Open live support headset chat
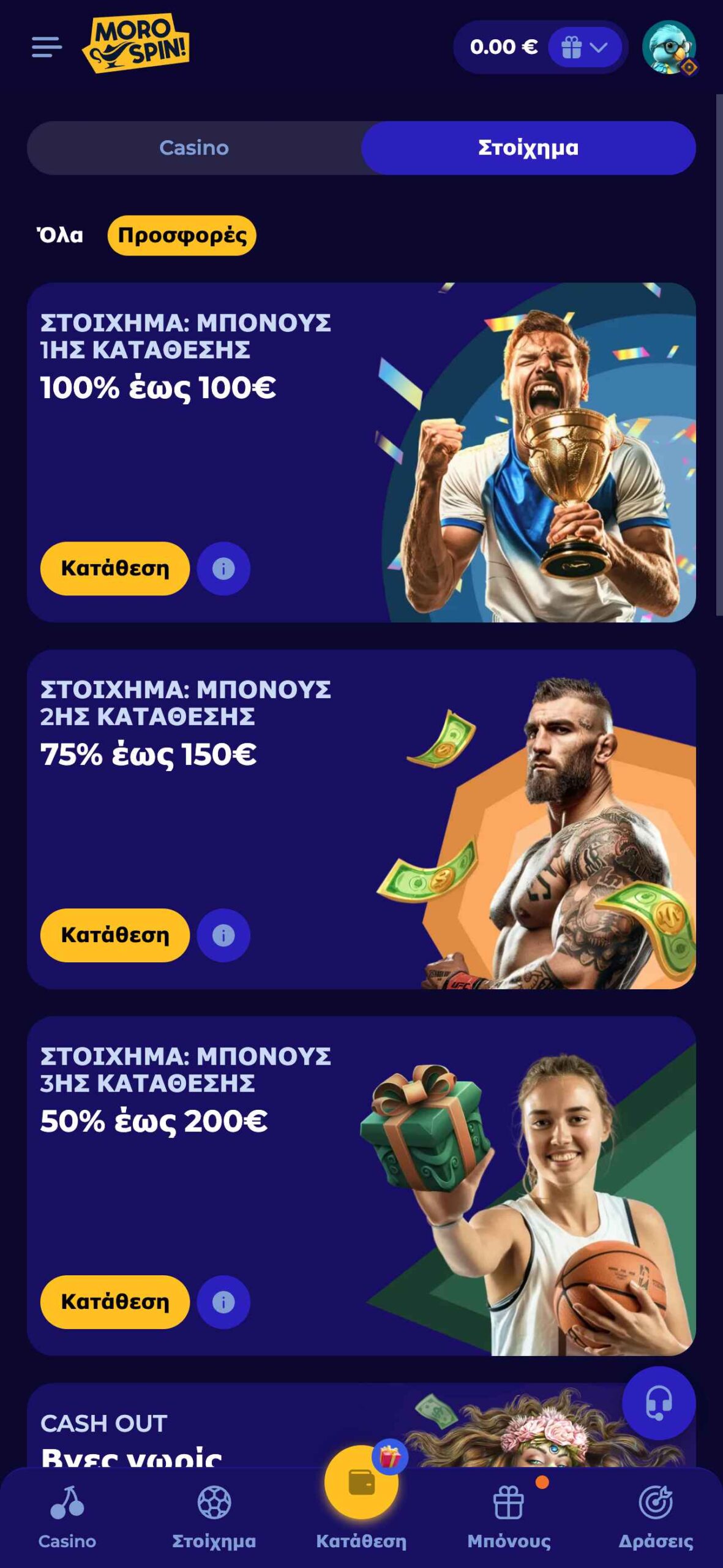Viewport: 723px width, 1568px height. pos(659,1403)
